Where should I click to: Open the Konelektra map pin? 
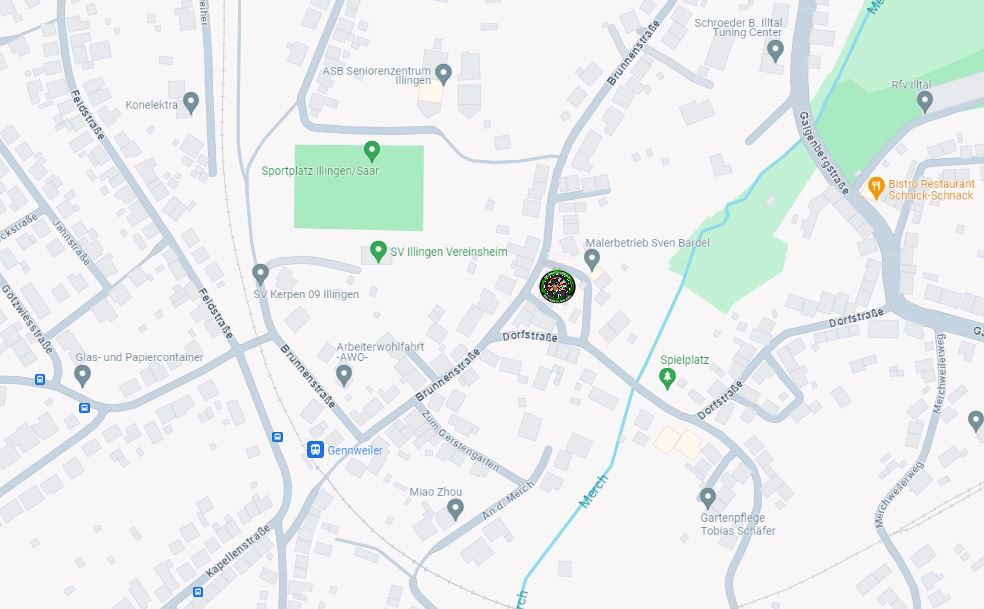tap(191, 101)
